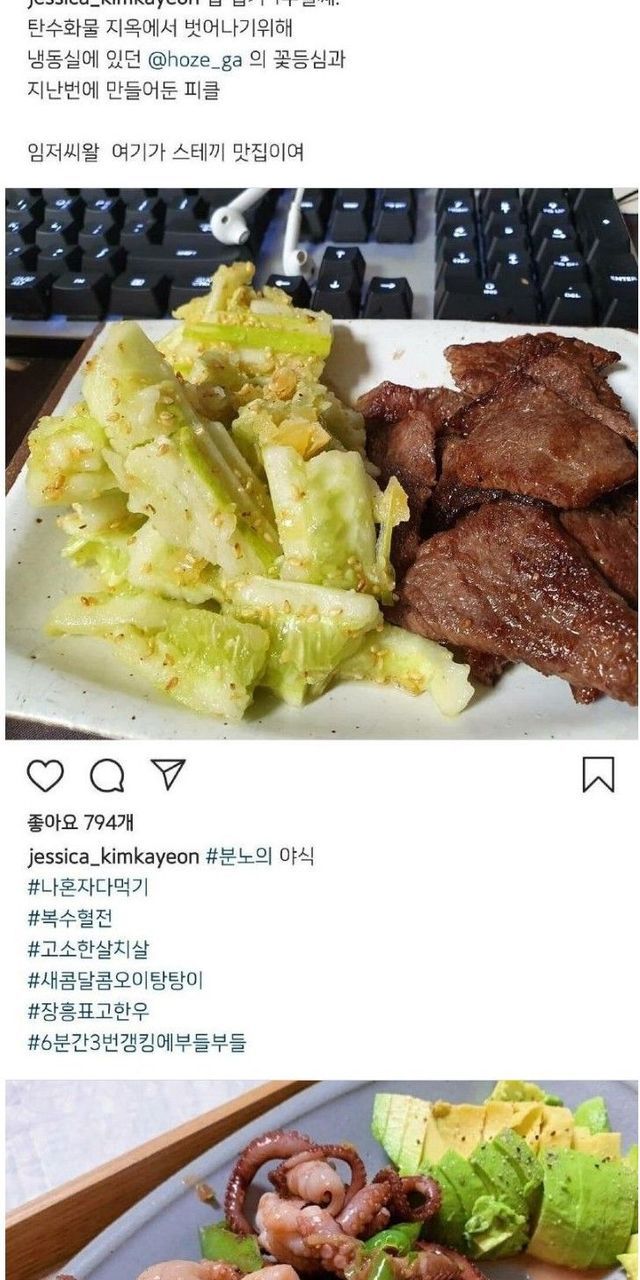Open hashtag #장흥표고한우
This screenshot has height=1280, width=640.
click(88, 1011)
